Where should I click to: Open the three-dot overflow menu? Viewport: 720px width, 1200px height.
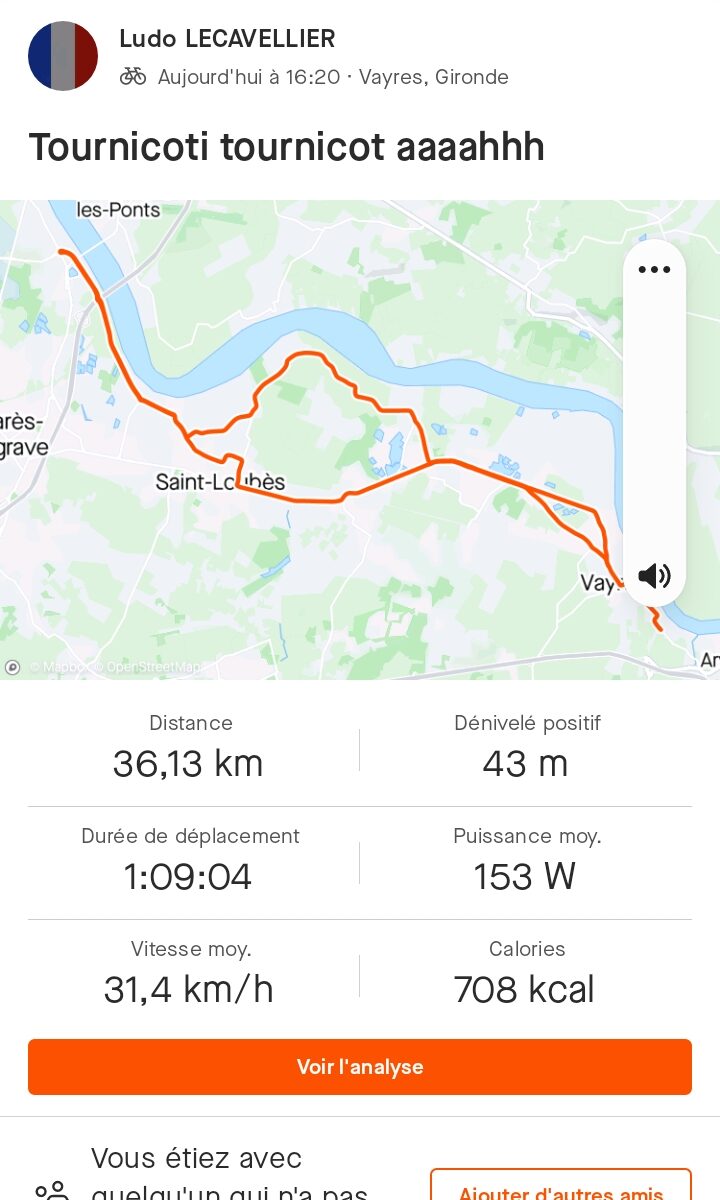pos(654,270)
